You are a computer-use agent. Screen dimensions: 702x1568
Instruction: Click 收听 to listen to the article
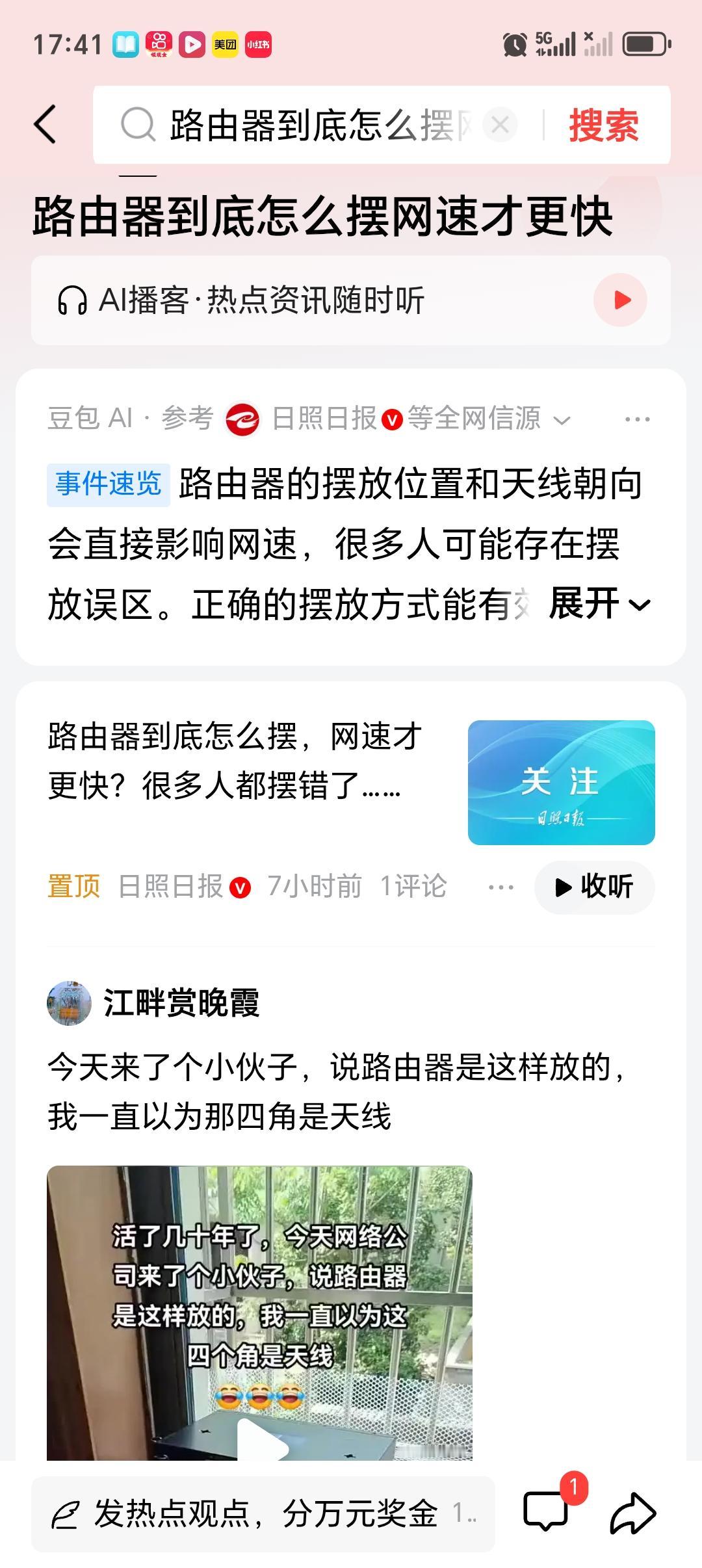point(593,885)
